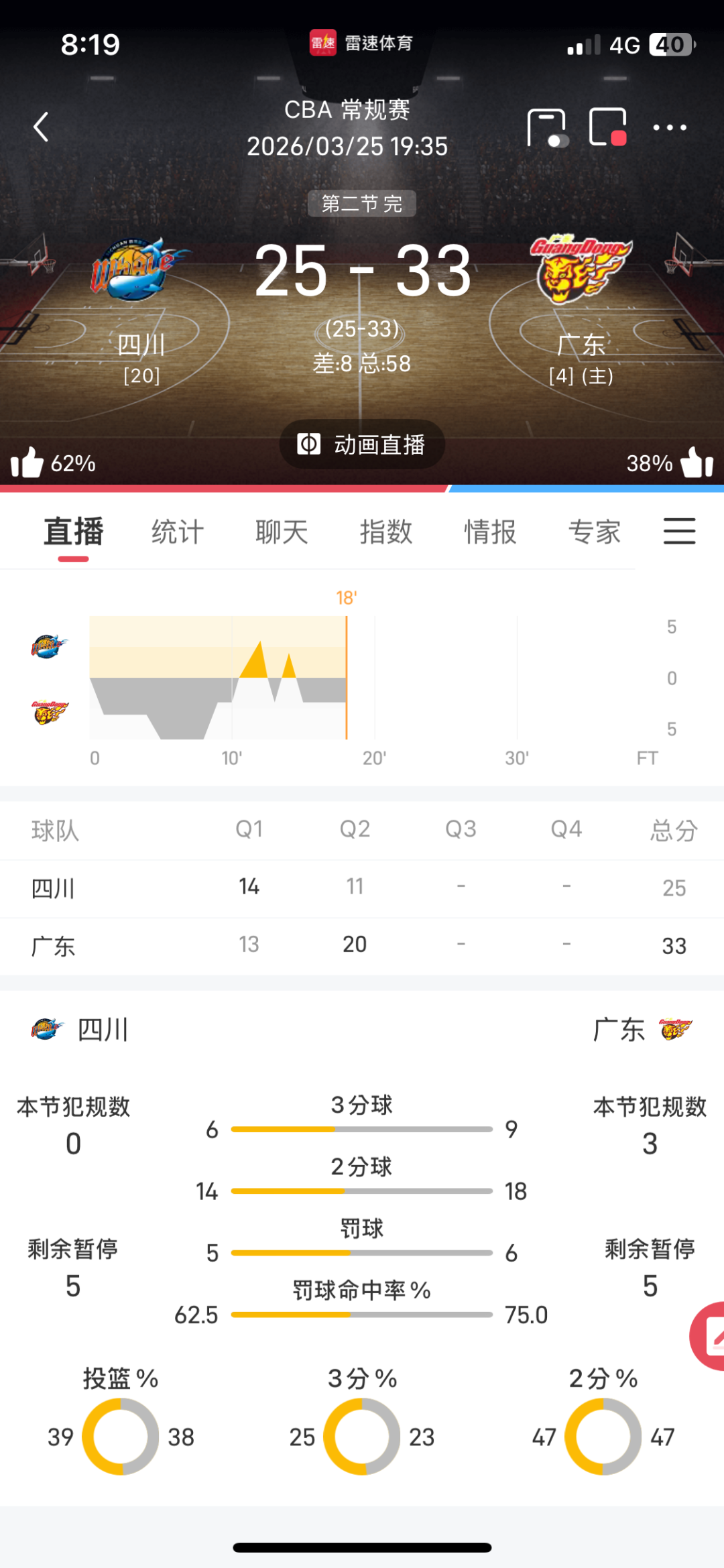Image resolution: width=724 pixels, height=1568 pixels.
Task: Tap the phone-shaped icon with the toggle dot
Action: coord(547,127)
